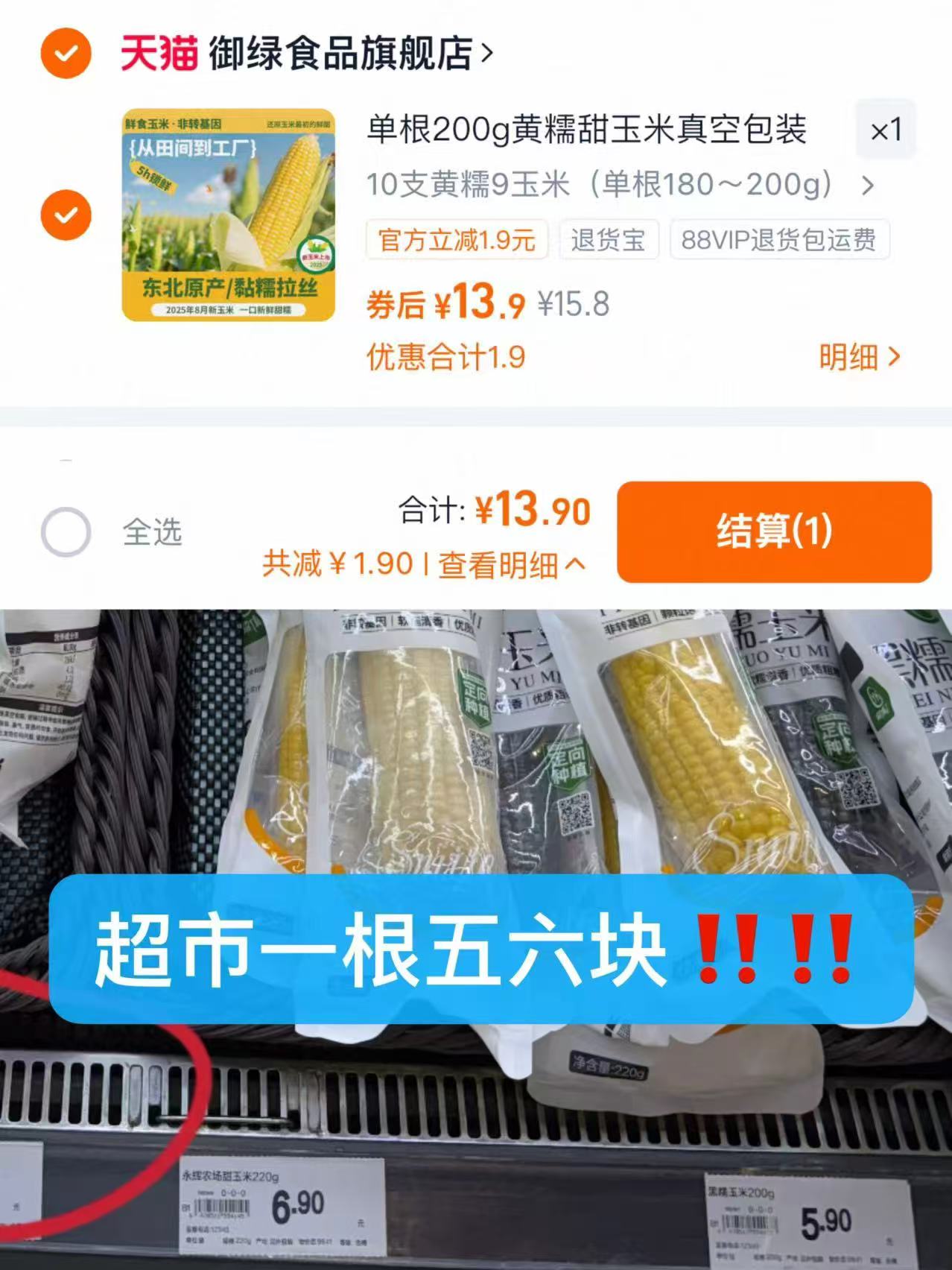Viewport: 952px width, 1270px height.
Task: Click the orange store selection checkmark icon
Action: pos(66,52)
